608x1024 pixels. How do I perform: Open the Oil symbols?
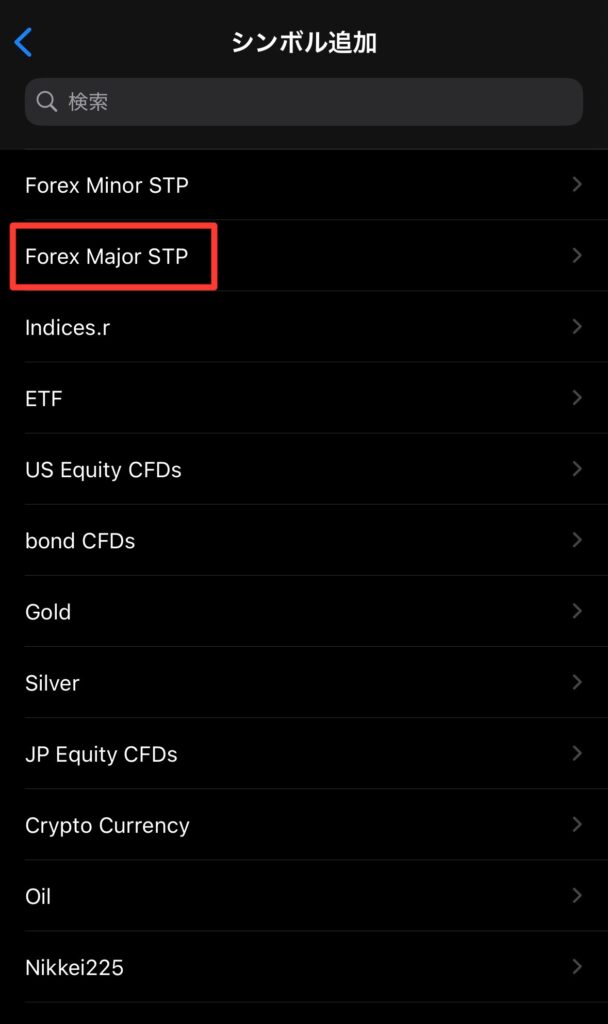point(304,897)
